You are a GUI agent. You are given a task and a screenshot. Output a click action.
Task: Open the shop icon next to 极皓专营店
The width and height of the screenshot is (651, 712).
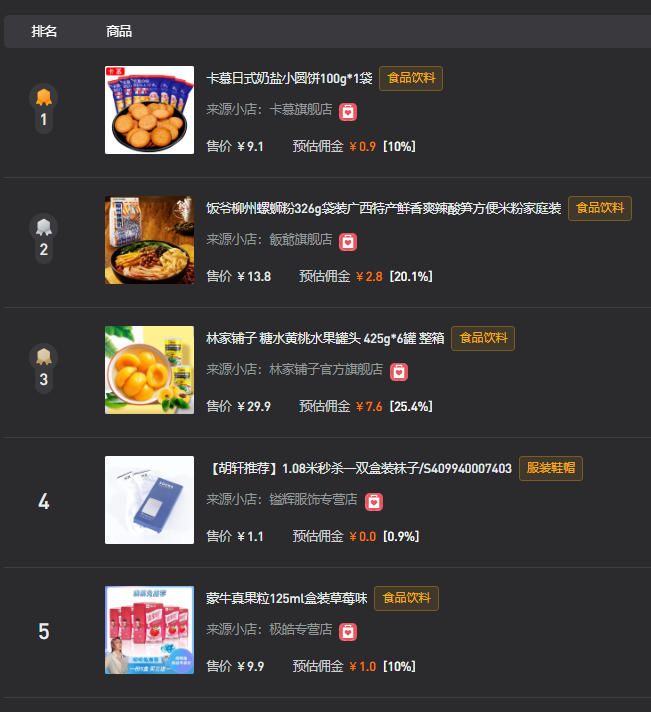tap(347, 632)
